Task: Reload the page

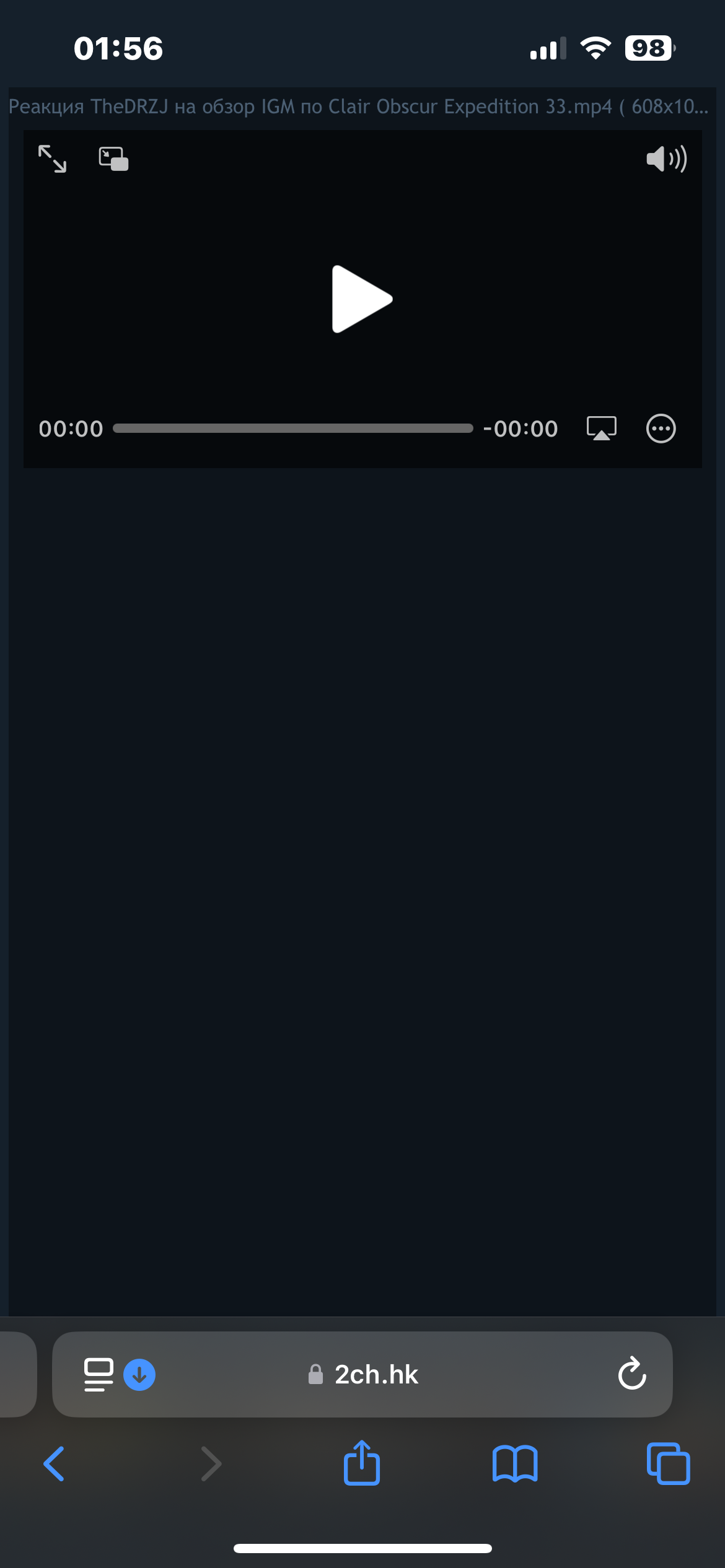Action: pyautogui.click(x=632, y=1374)
